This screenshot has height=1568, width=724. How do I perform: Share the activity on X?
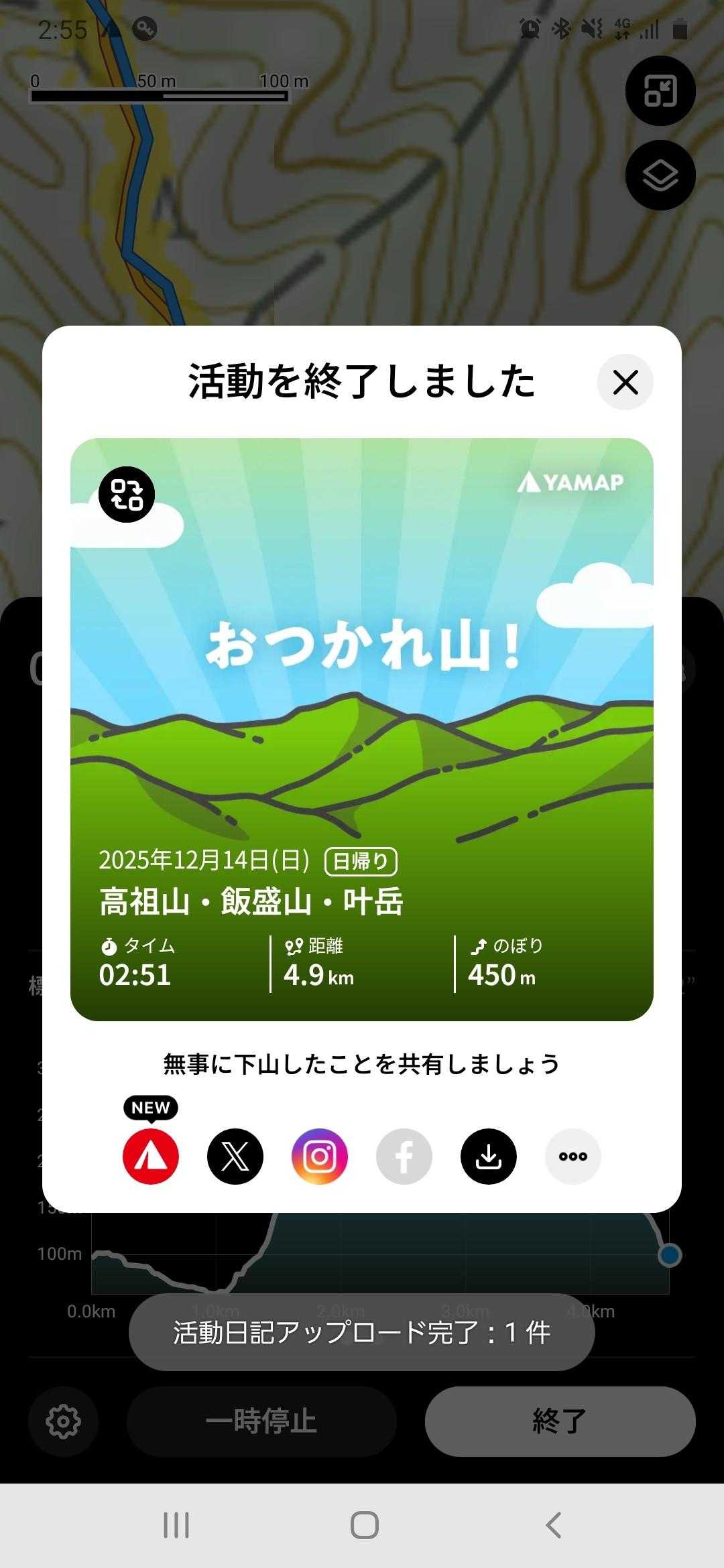pos(235,1156)
